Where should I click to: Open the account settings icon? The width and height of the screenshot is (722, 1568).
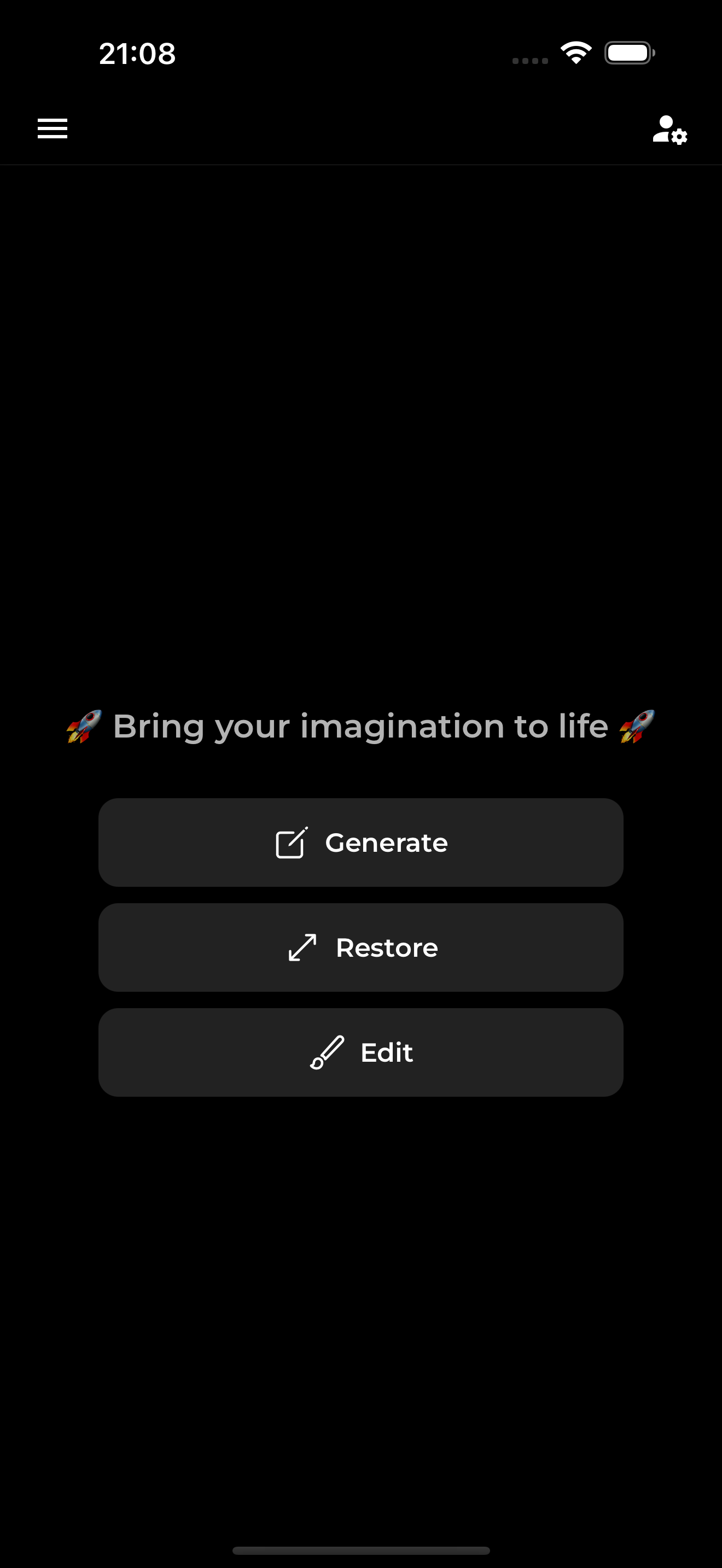pyautogui.click(x=669, y=130)
